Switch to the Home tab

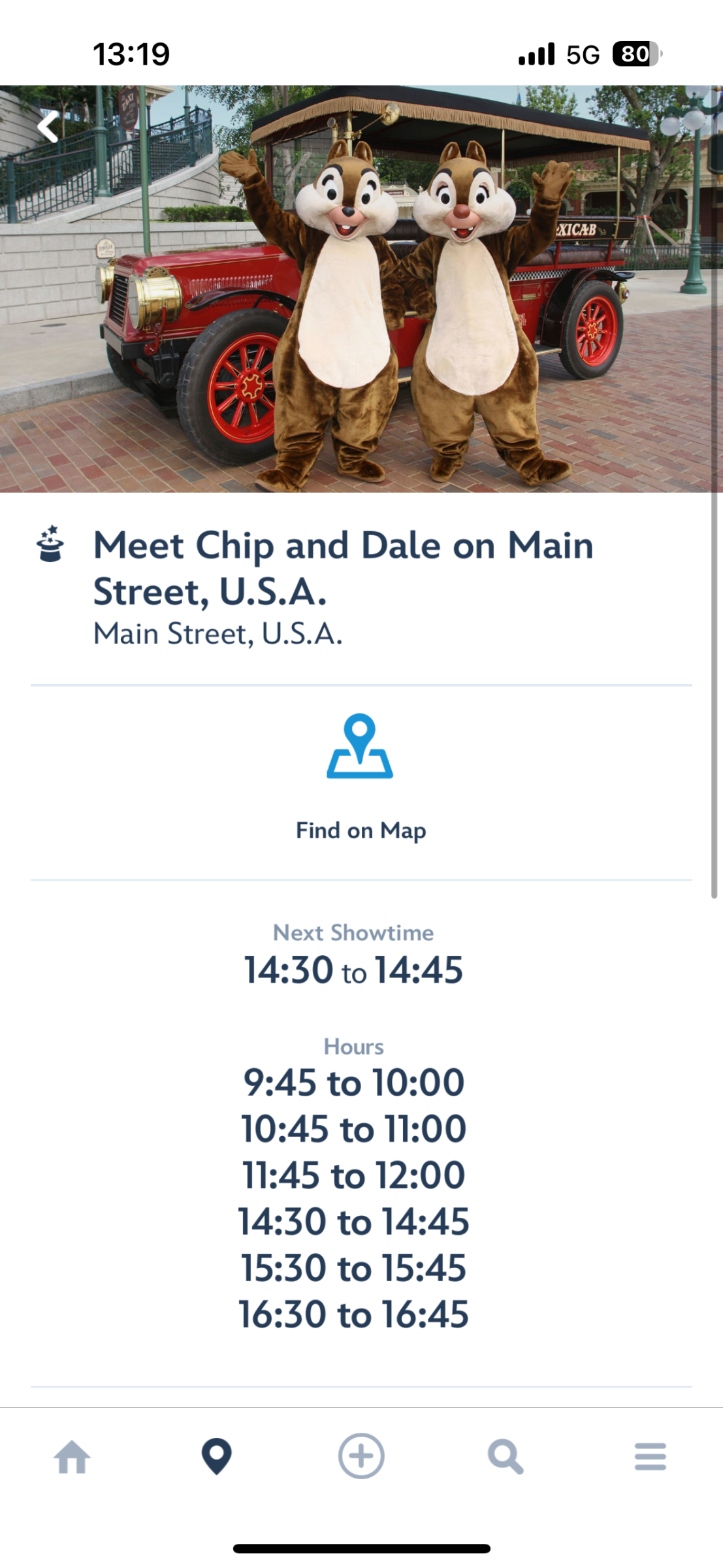(72, 1457)
